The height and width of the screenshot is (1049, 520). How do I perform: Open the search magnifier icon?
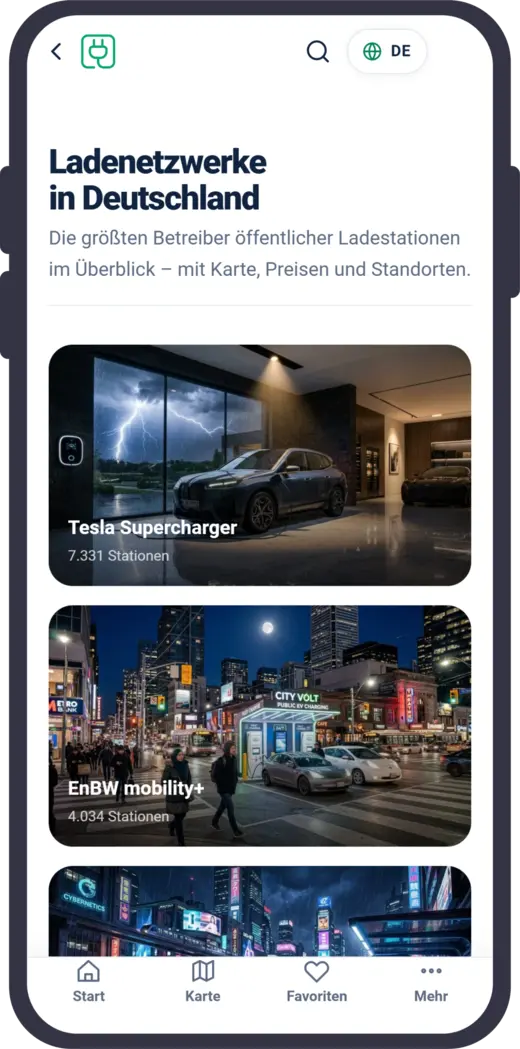[318, 52]
